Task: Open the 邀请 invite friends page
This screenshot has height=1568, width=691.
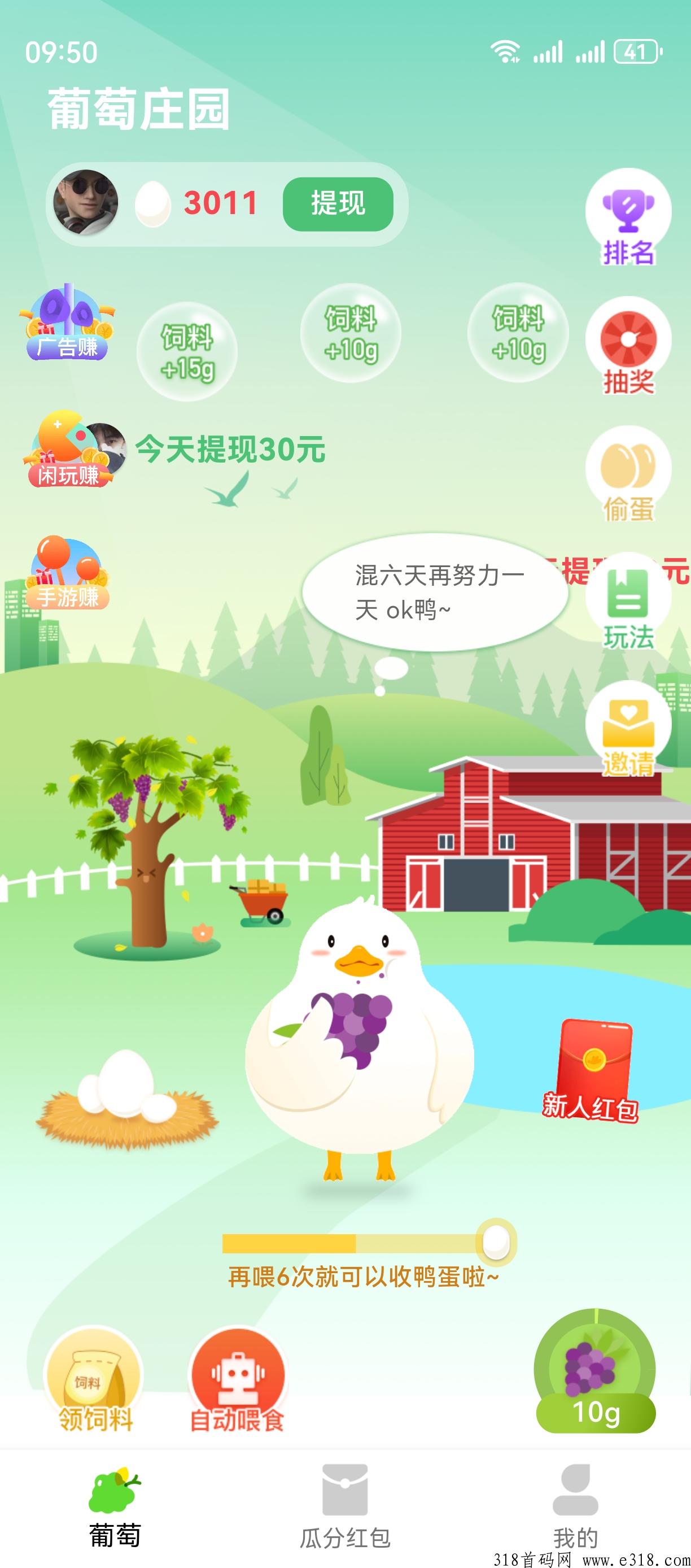Action: [x=628, y=730]
